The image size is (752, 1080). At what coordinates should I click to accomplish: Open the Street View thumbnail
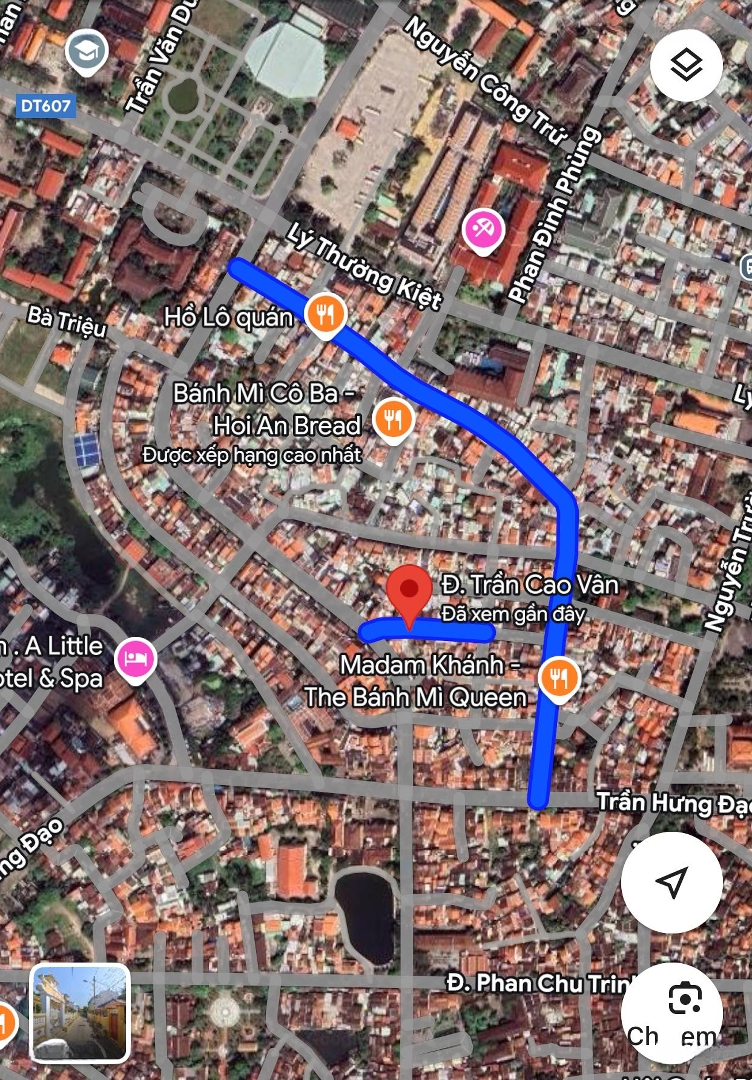coord(80,1012)
